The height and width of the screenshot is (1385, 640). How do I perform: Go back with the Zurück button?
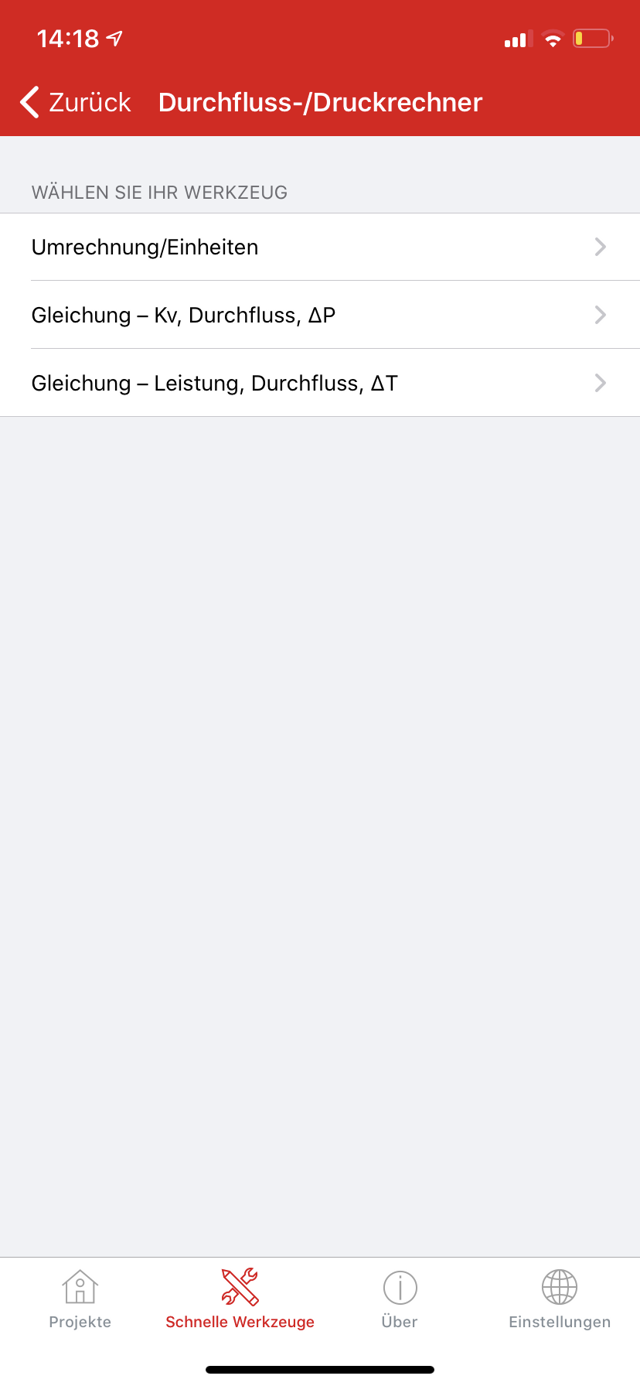tap(75, 102)
